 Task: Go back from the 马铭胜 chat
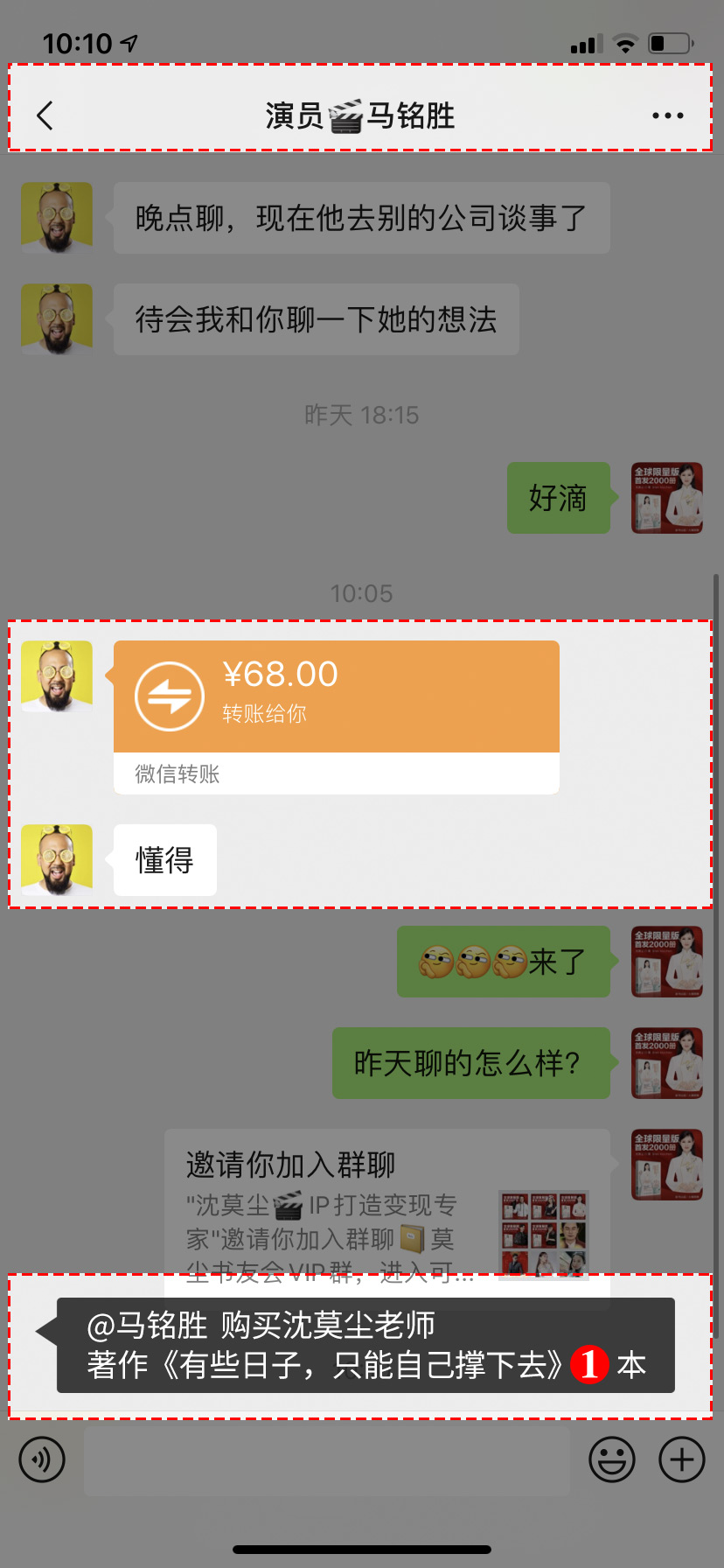(45, 115)
